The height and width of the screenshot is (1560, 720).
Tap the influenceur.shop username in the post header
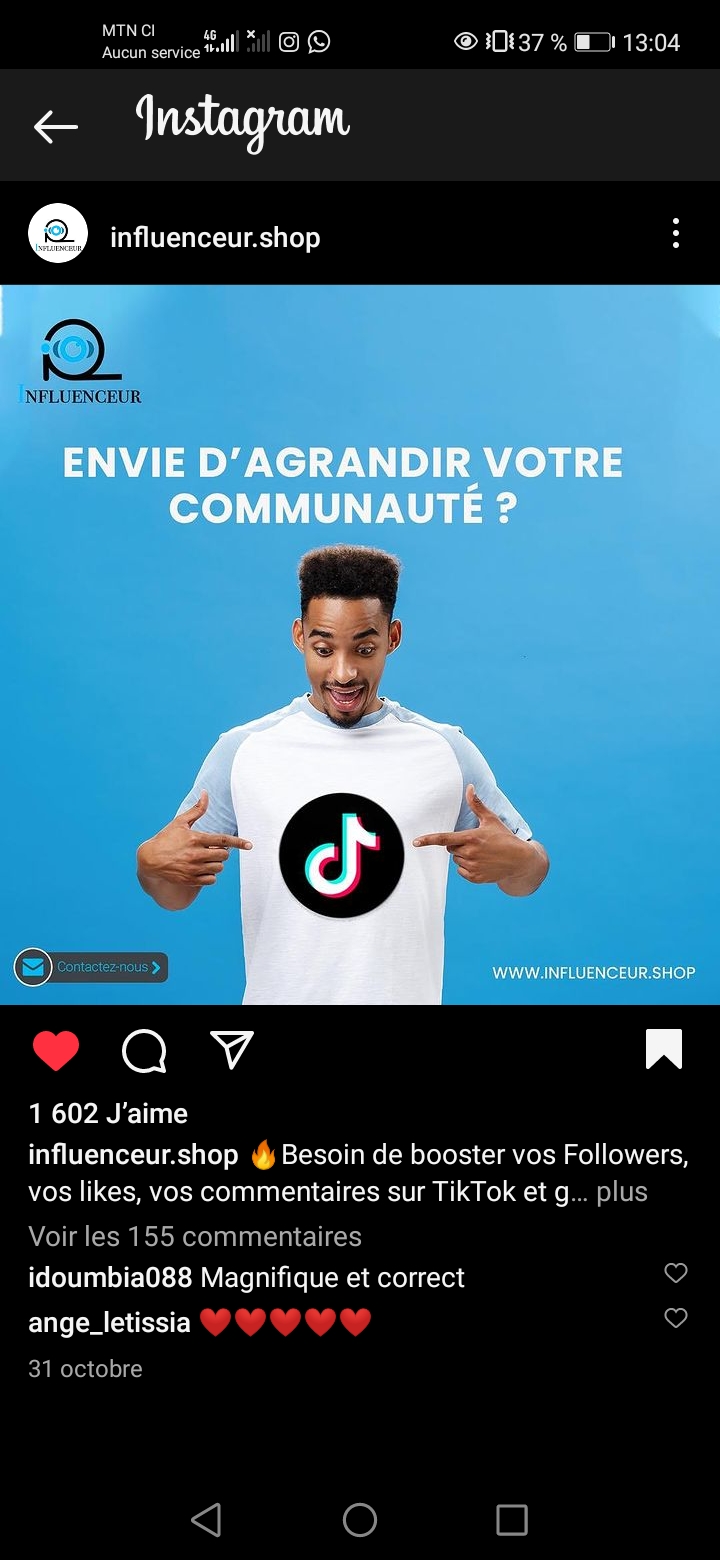[215, 238]
